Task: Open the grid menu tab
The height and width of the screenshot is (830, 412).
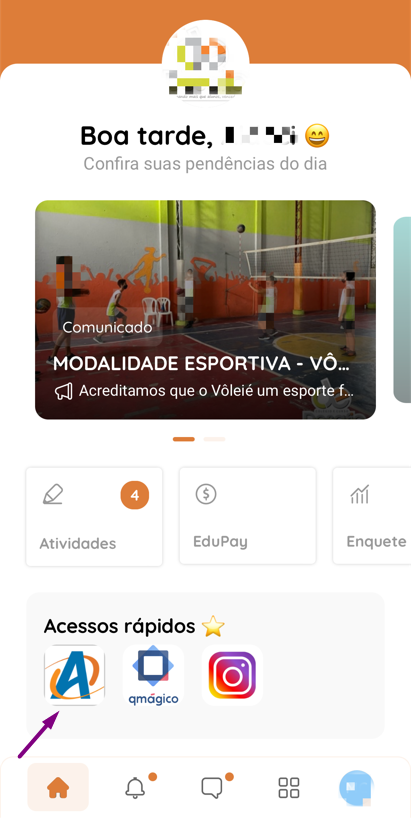Action: coord(289,788)
